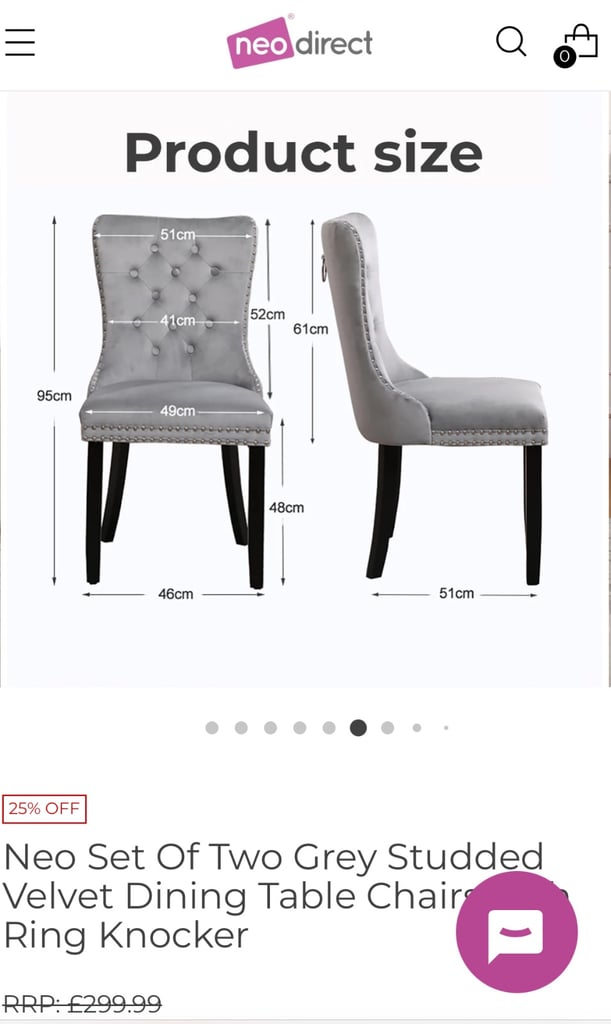Open the hamburger menu

tap(20, 42)
